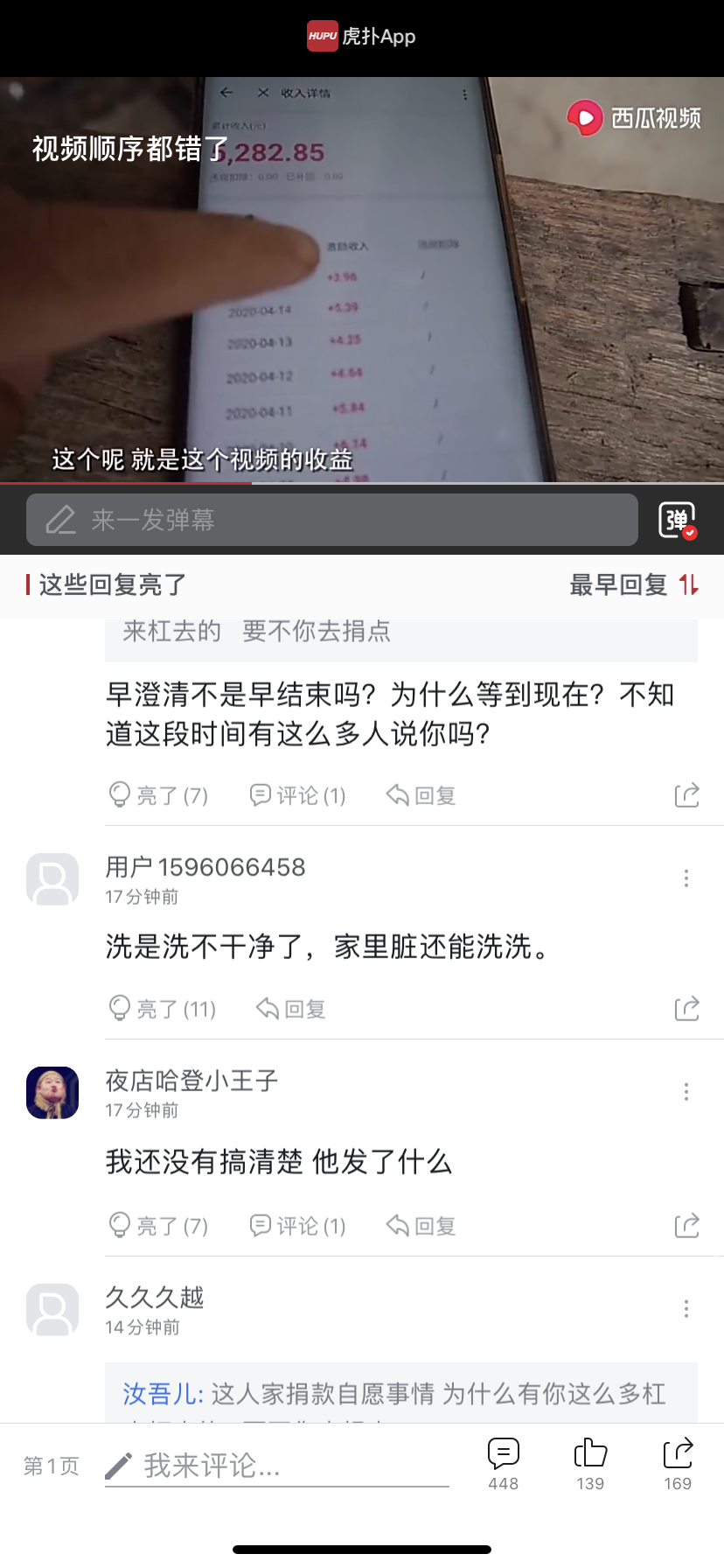This screenshot has height=1568, width=724.
Task: Open overflow menu on 久久久越's comment
Action: [x=686, y=1308]
